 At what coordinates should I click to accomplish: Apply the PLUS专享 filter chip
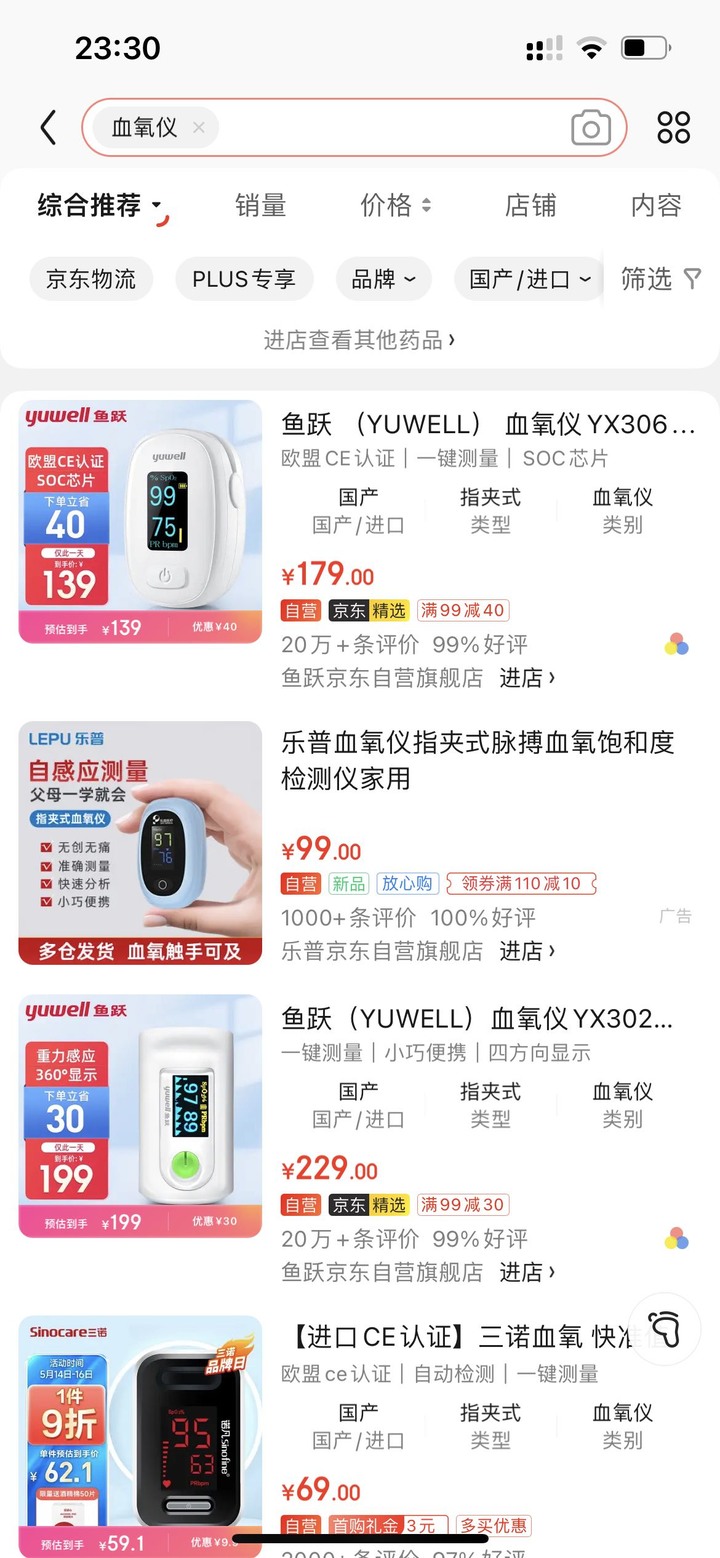point(244,279)
